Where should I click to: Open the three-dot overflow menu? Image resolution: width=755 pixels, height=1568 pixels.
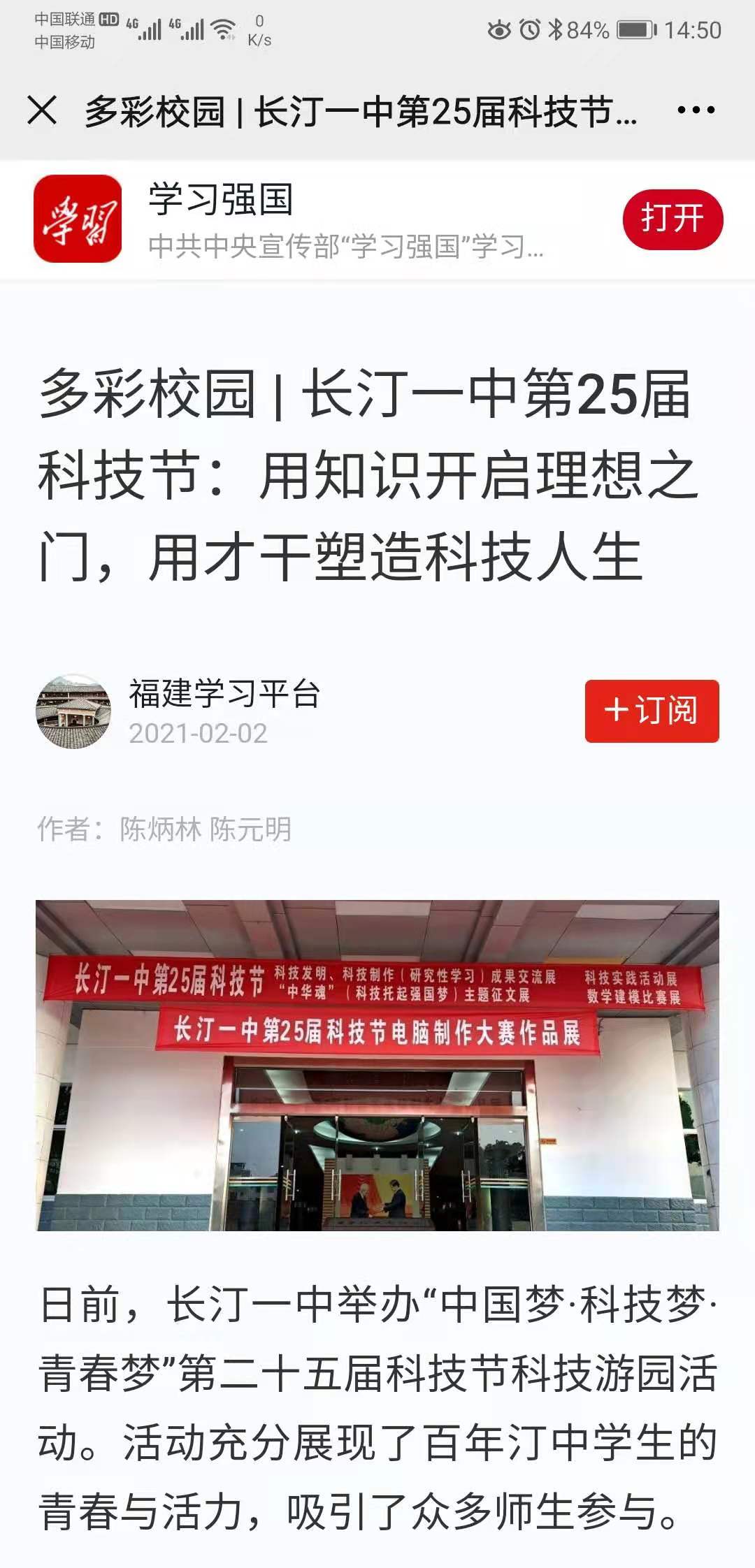[x=696, y=110]
